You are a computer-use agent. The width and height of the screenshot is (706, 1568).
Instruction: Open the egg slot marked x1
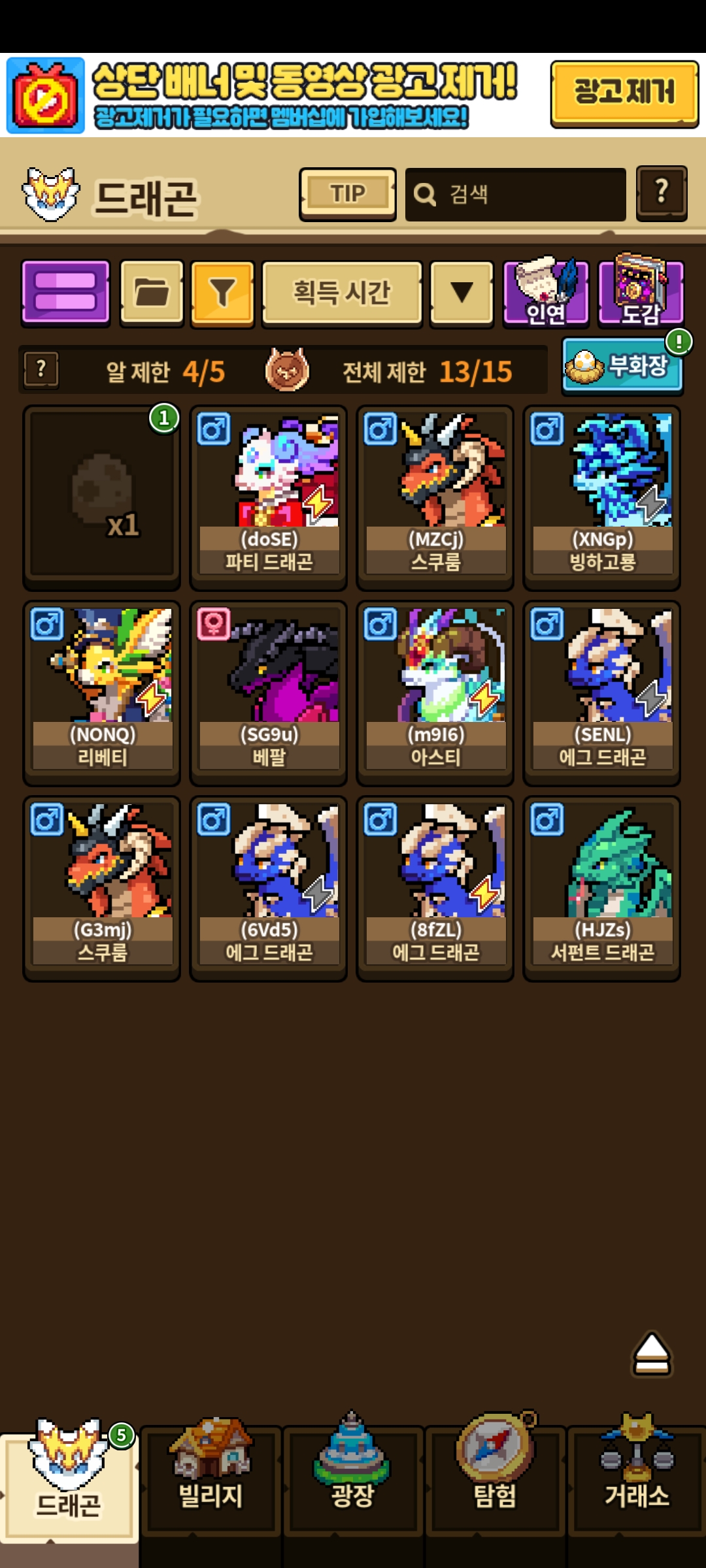click(101, 497)
